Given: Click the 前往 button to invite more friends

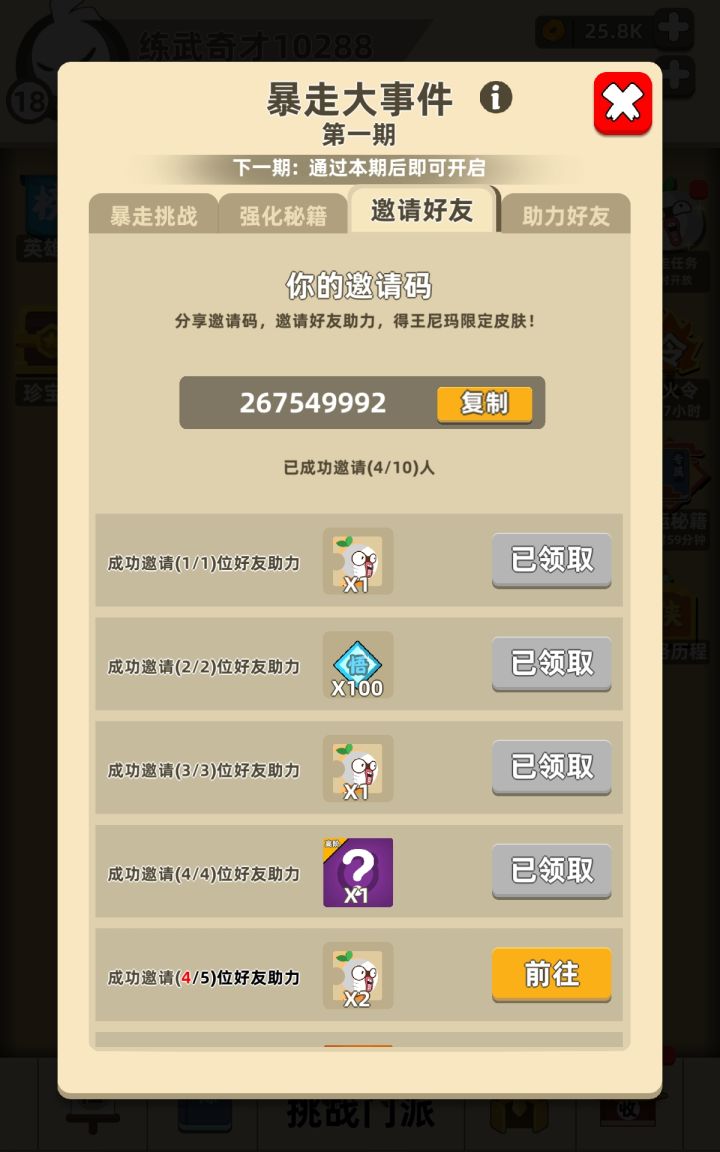Looking at the screenshot, I should 551,973.
